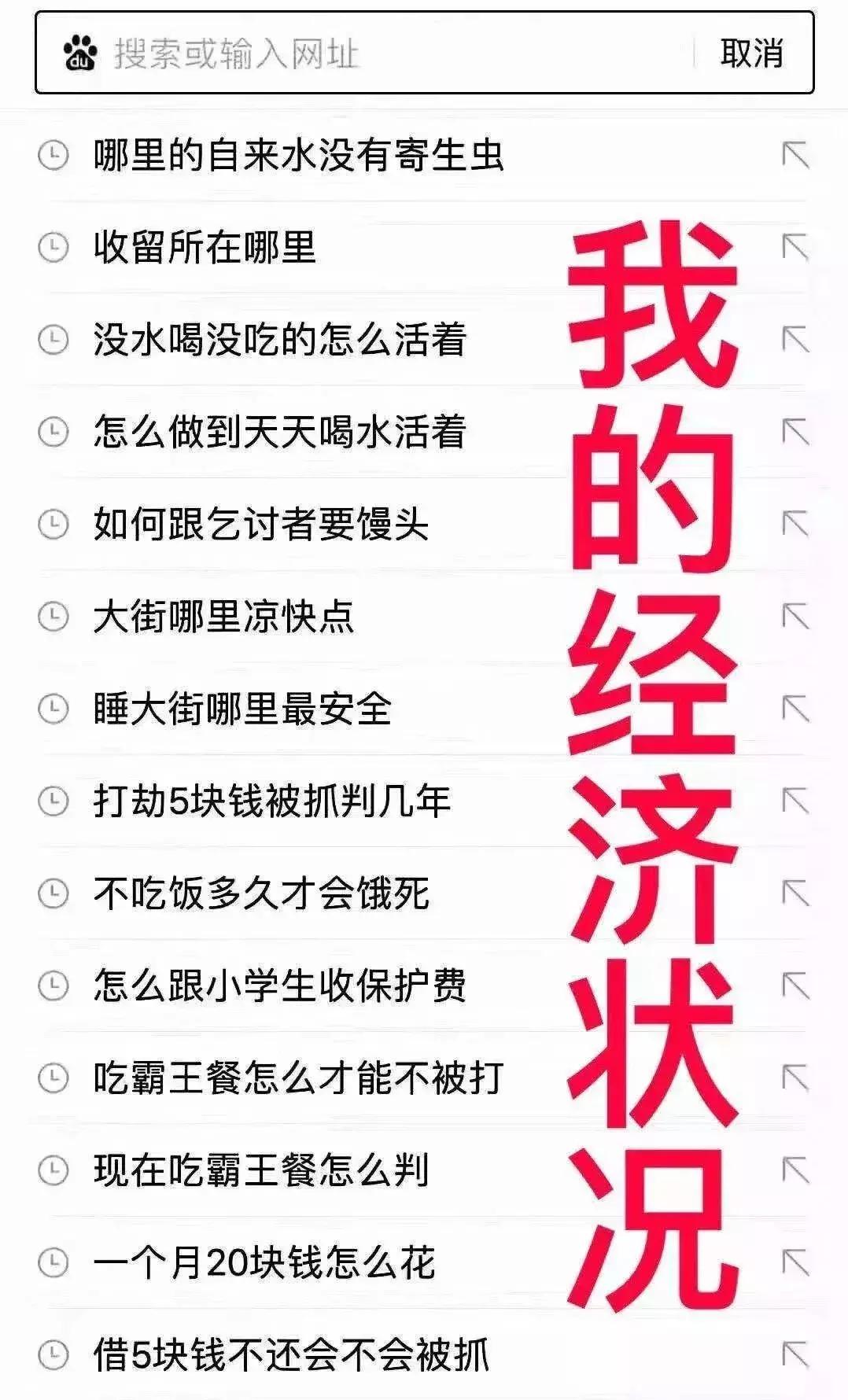Screen dimensions: 848x1400
Task: Click the fill-in arrow beside 打劫5块钱被抓判几年
Action: tap(797, 798)
